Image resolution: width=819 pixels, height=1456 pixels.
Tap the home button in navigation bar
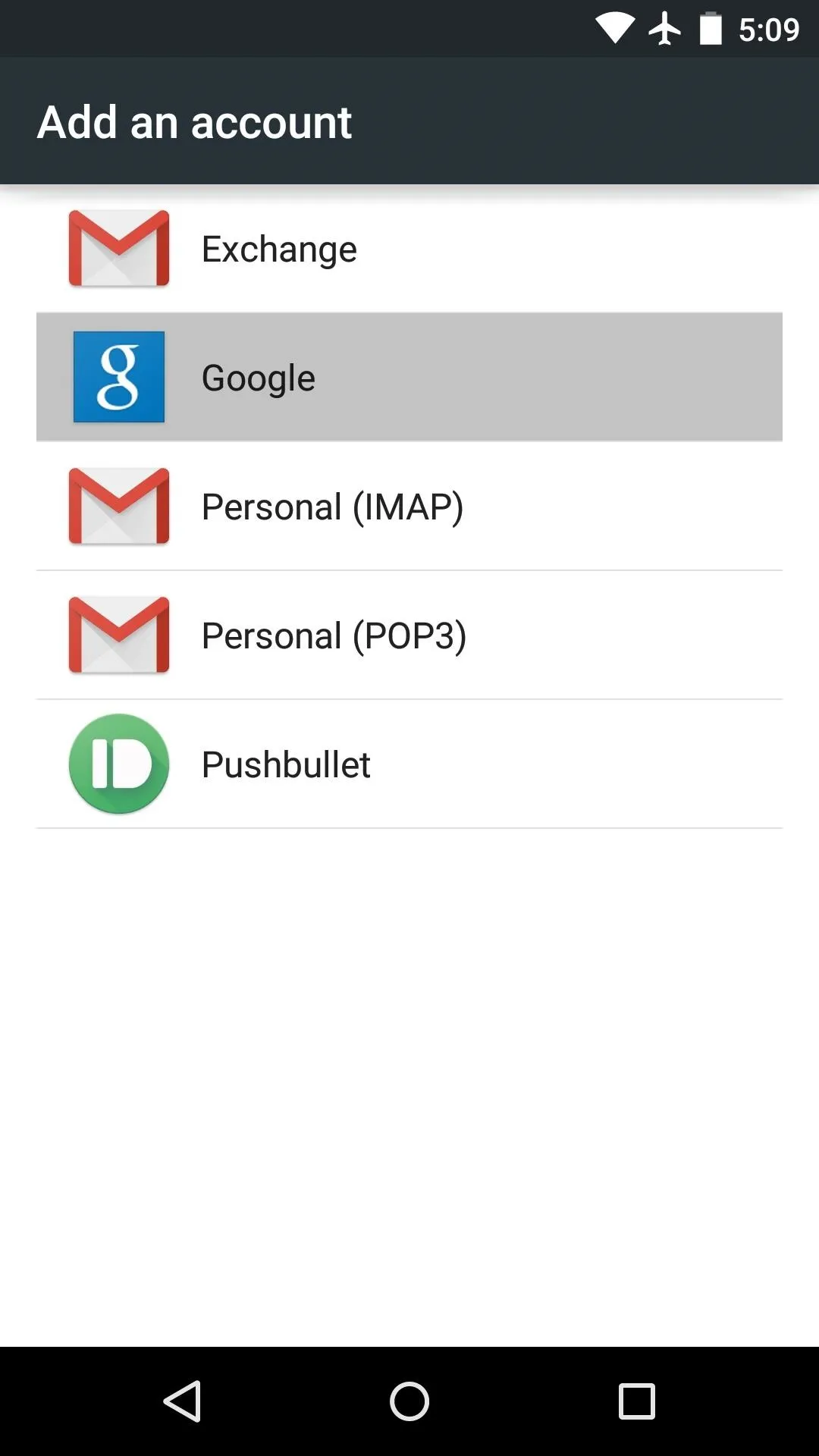[x=409, y=1401]
